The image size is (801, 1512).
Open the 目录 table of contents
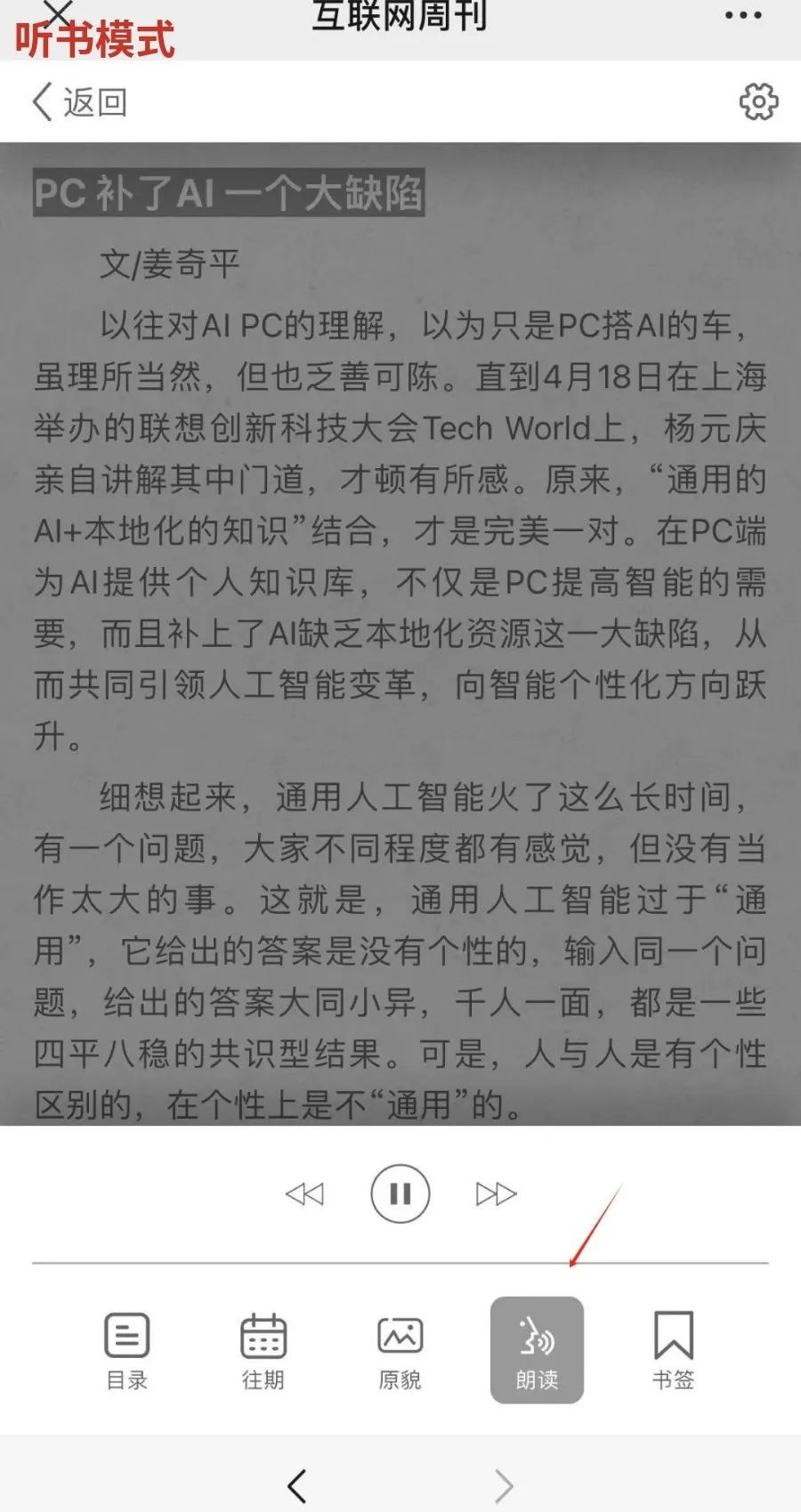click(x=127, y=1350)
